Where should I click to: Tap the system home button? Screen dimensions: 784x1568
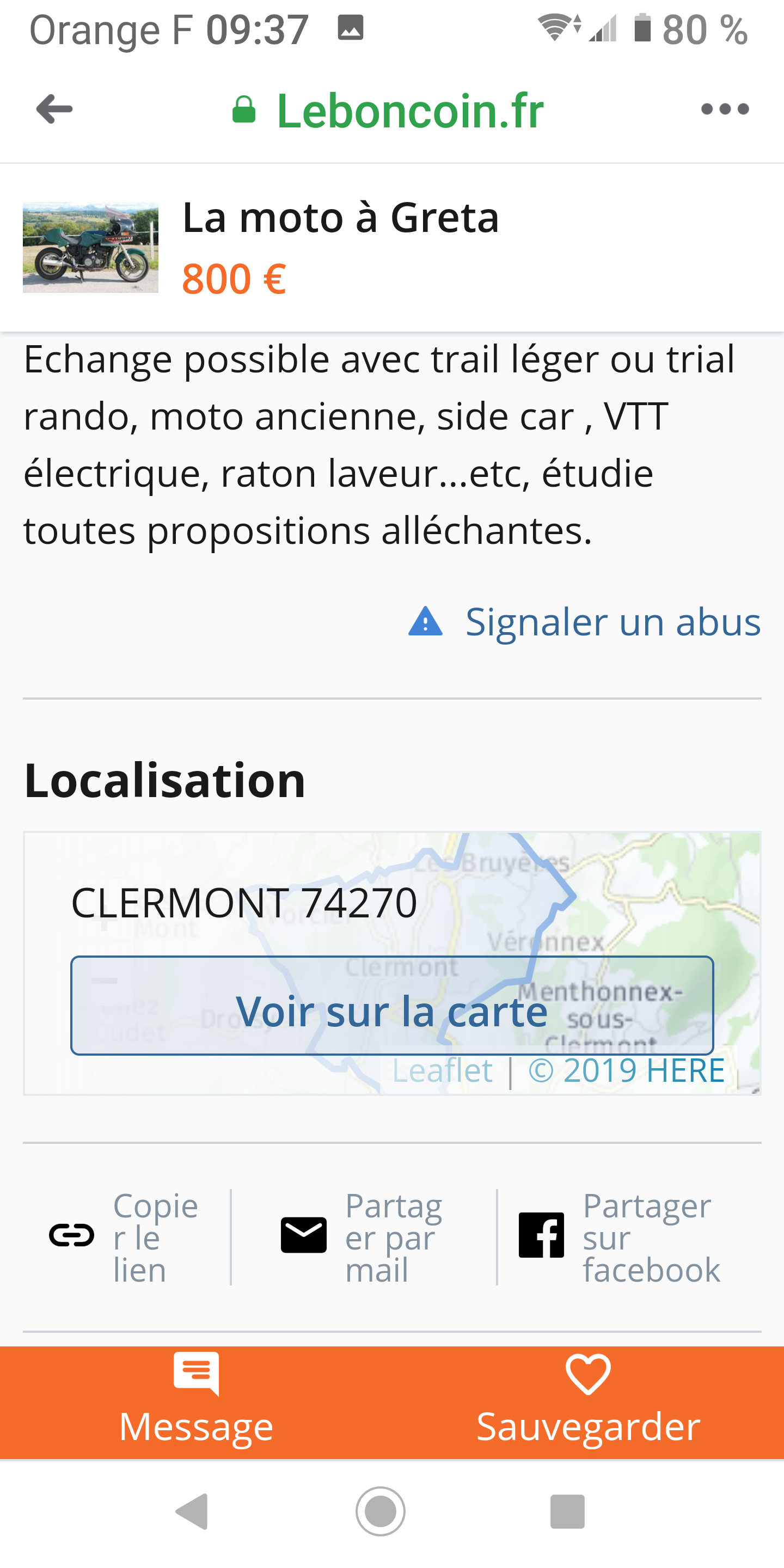(381, 1511)
